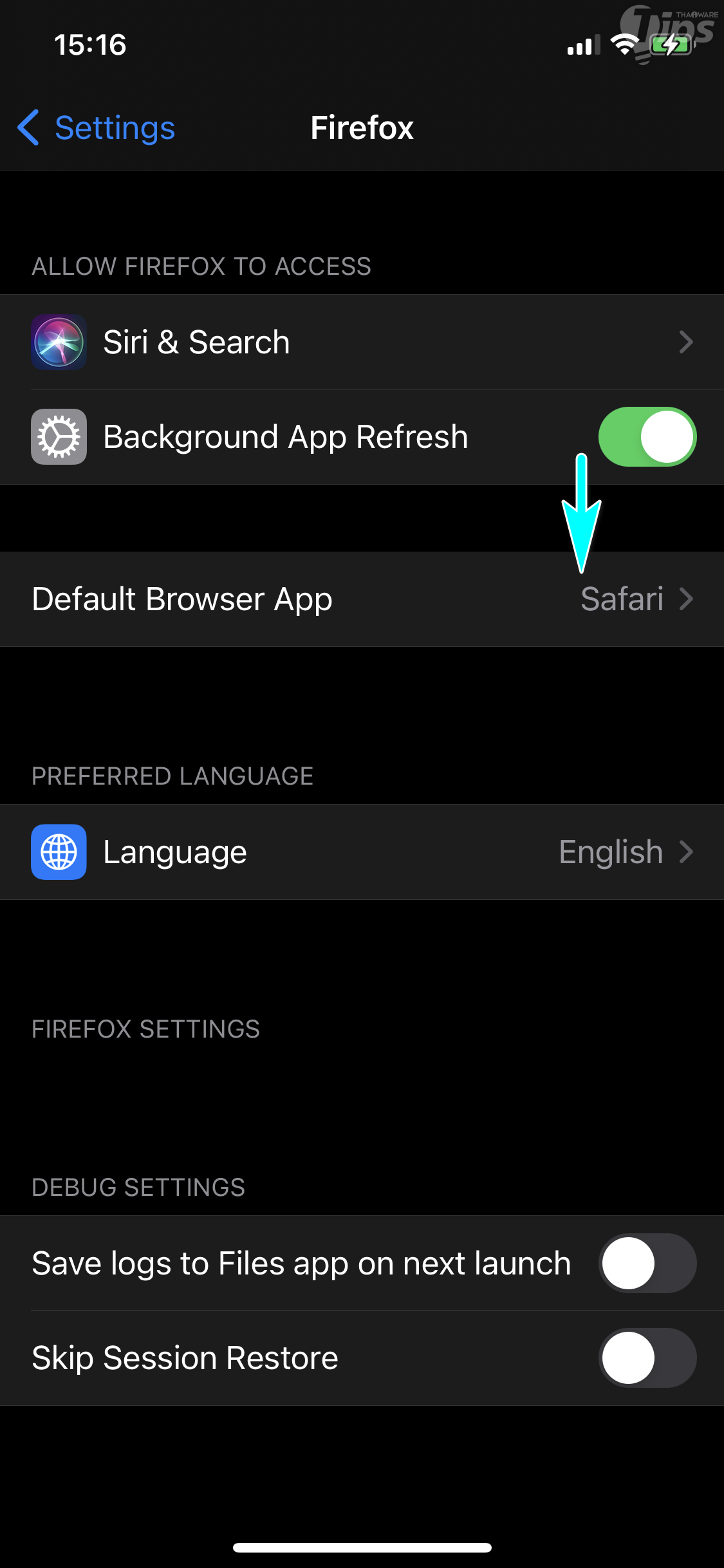Turn off Background App Refresh
This screenshot has height=1568, width=724.
(x=647, y=437)
